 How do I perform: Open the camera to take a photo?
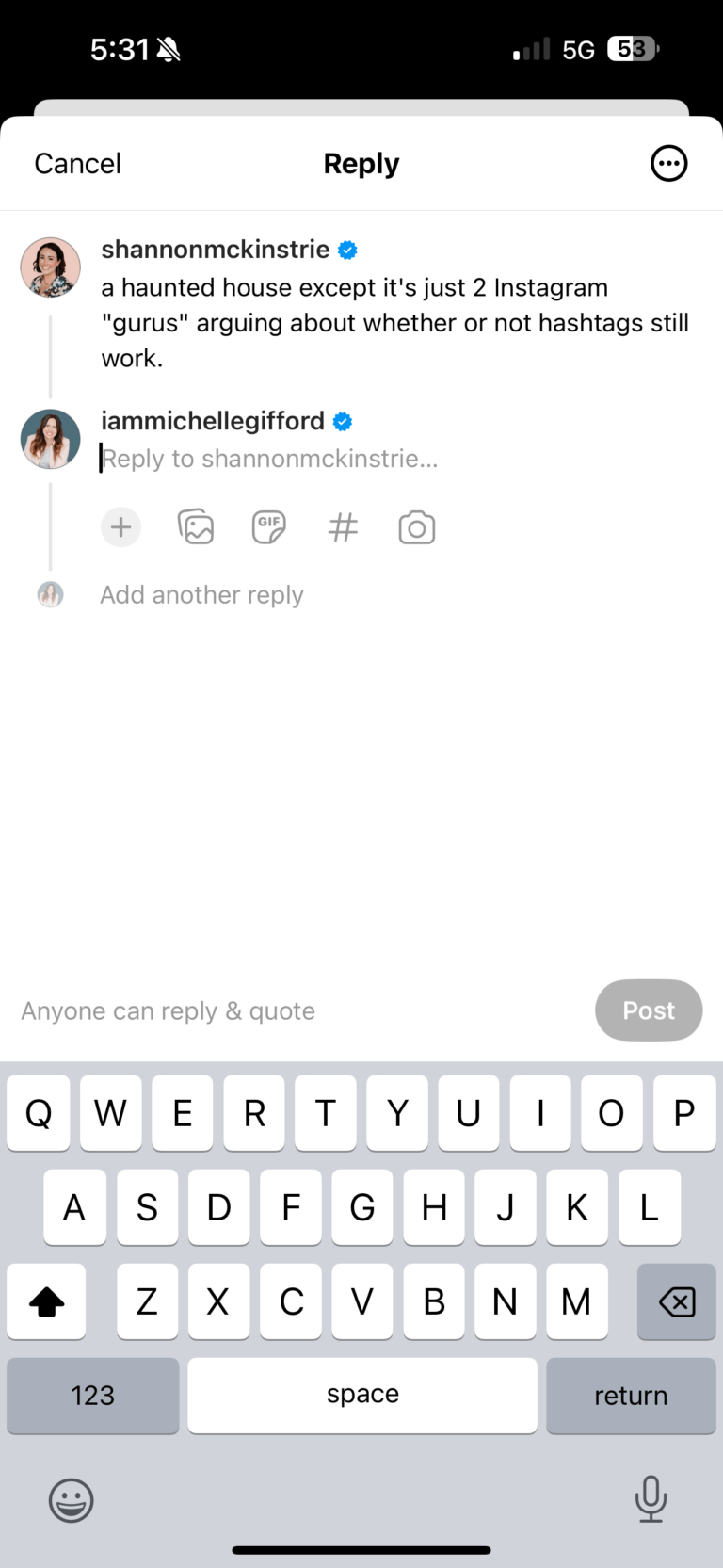(x=416, y=527)
